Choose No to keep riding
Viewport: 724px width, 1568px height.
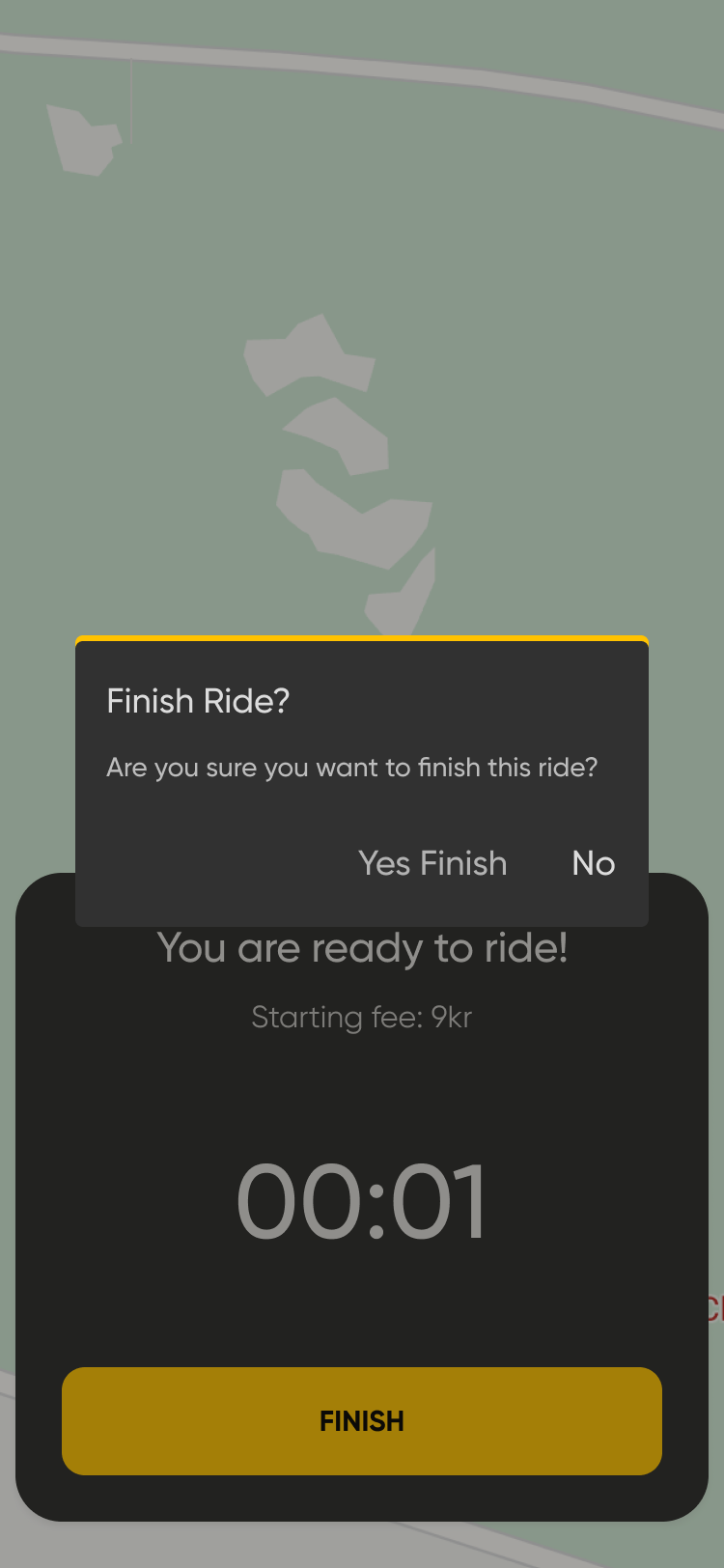tap(593, 863)
